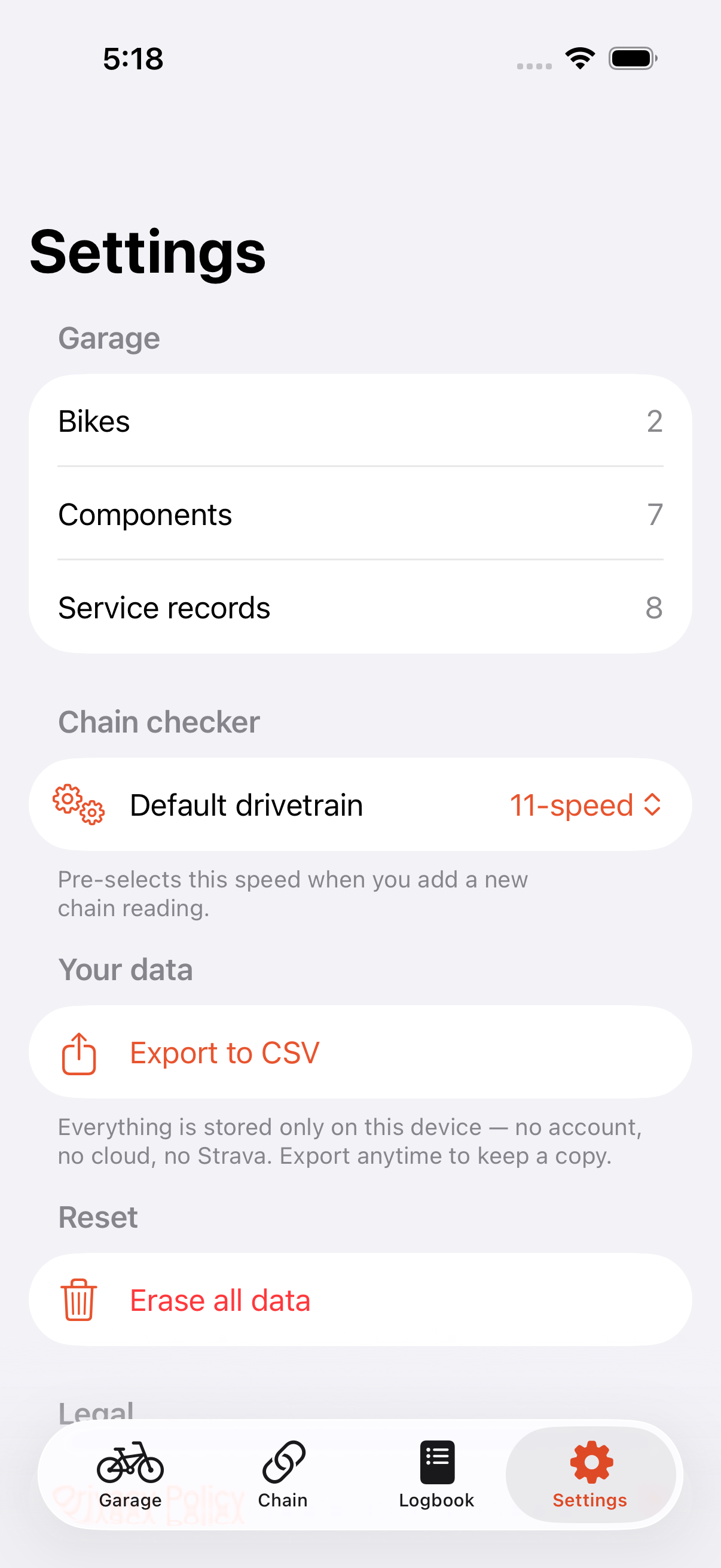
Task: Open the Logbook tab
Action: click(x=436, y=1474)
